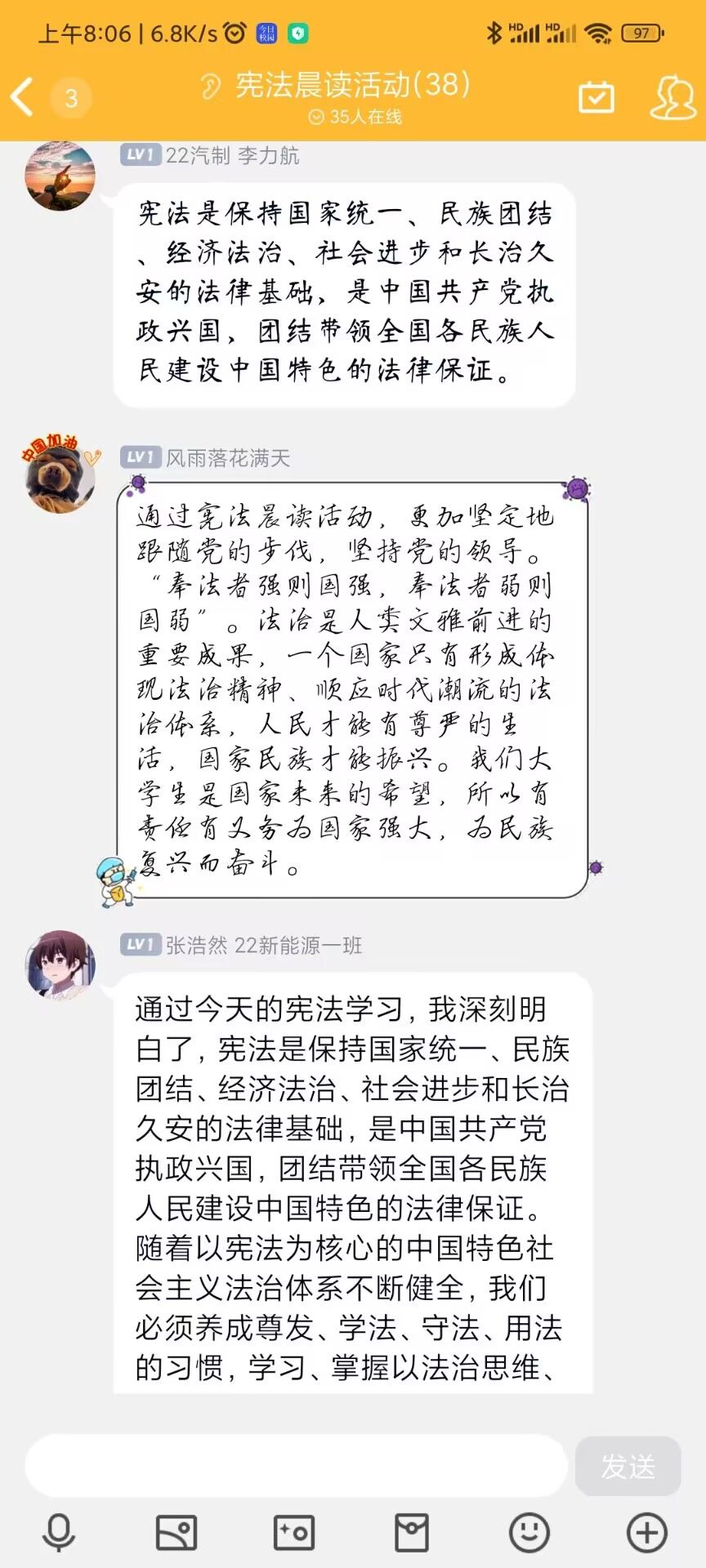Expand more options with plus icon

pos(647,1533)
